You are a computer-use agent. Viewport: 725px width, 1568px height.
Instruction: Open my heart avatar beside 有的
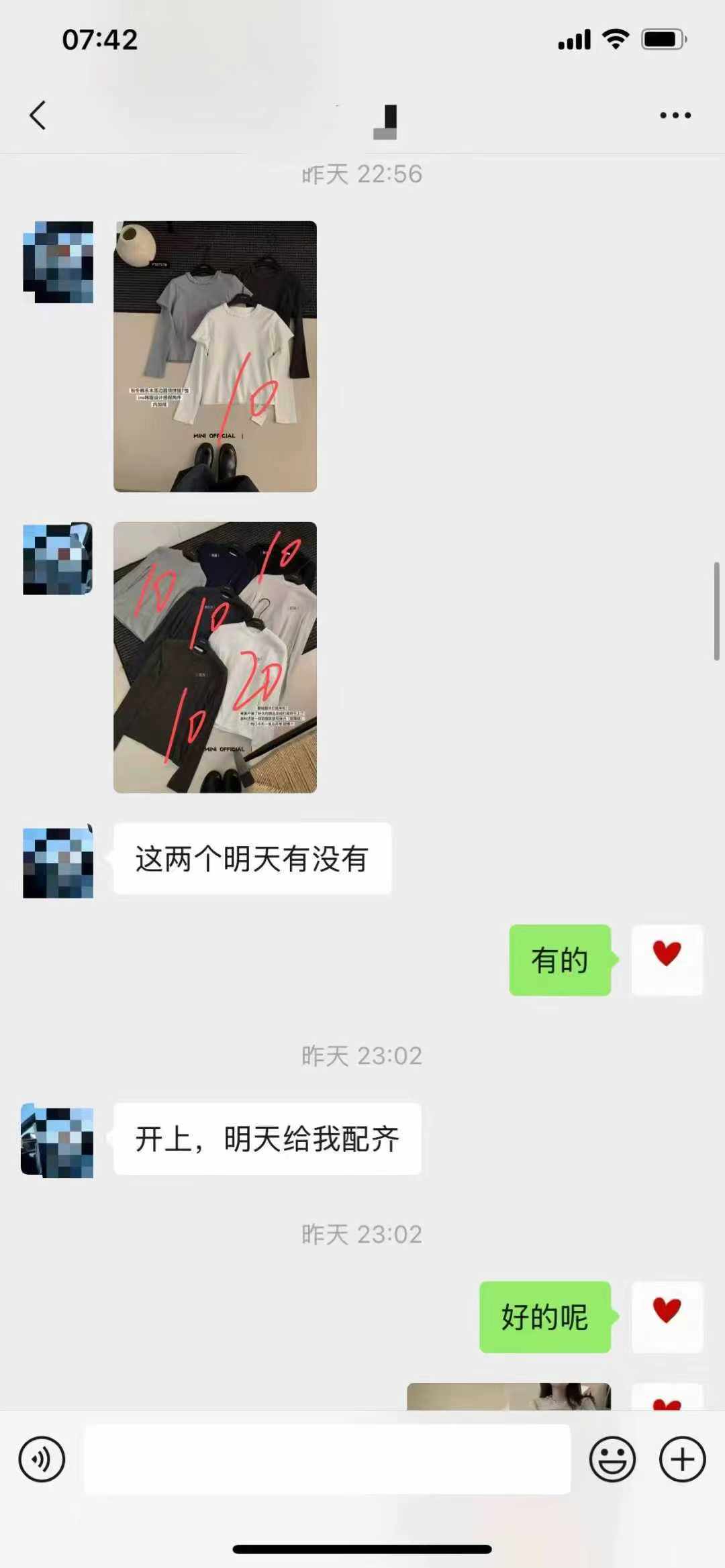pos(667,959)
